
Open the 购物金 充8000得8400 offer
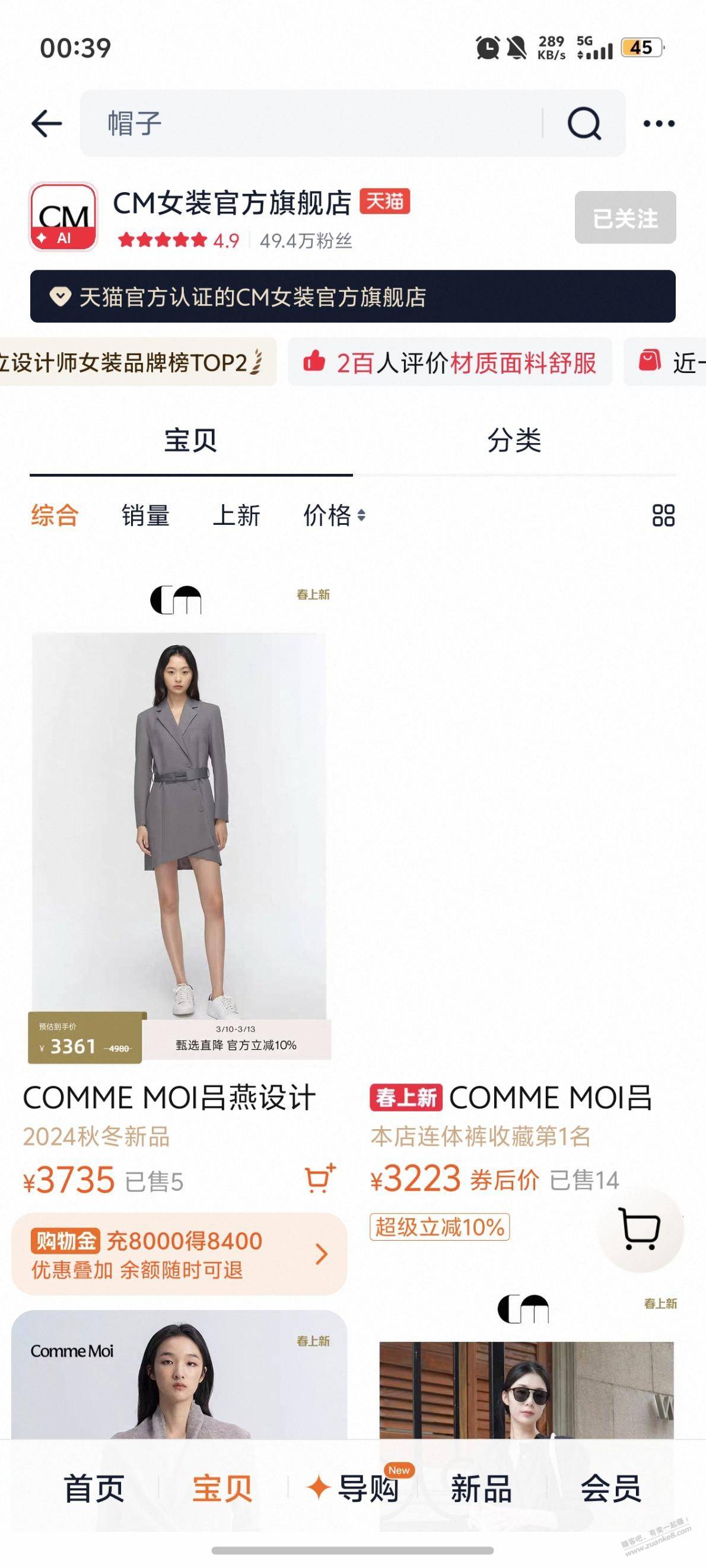[179, 1254]
